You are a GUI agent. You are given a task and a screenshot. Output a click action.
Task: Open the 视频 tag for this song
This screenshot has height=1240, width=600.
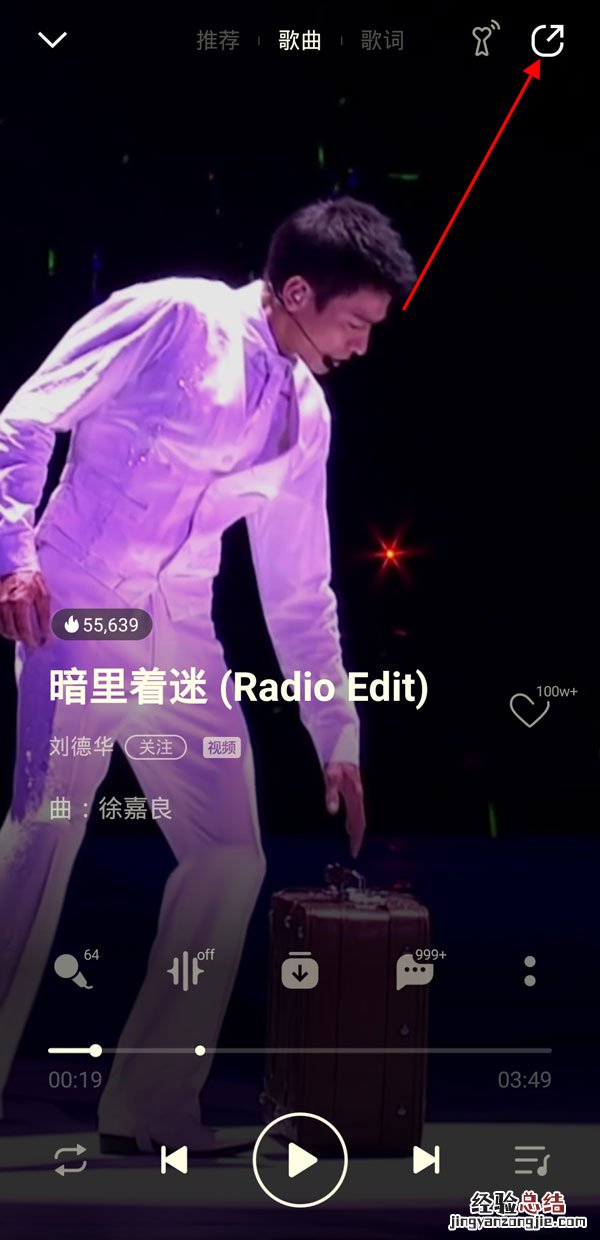tap(221, 747)
